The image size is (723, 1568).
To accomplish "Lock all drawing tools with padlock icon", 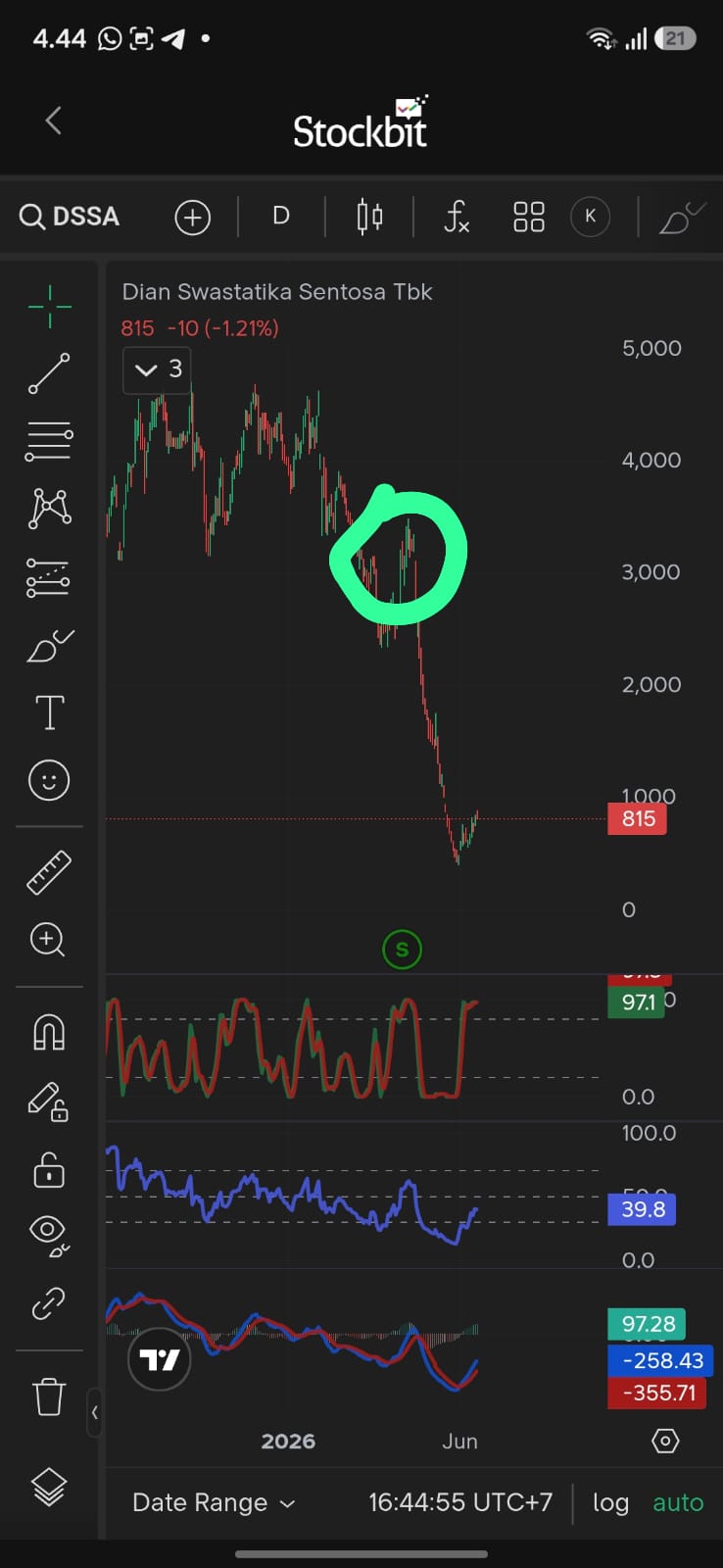I will (x=49, y=1169).
